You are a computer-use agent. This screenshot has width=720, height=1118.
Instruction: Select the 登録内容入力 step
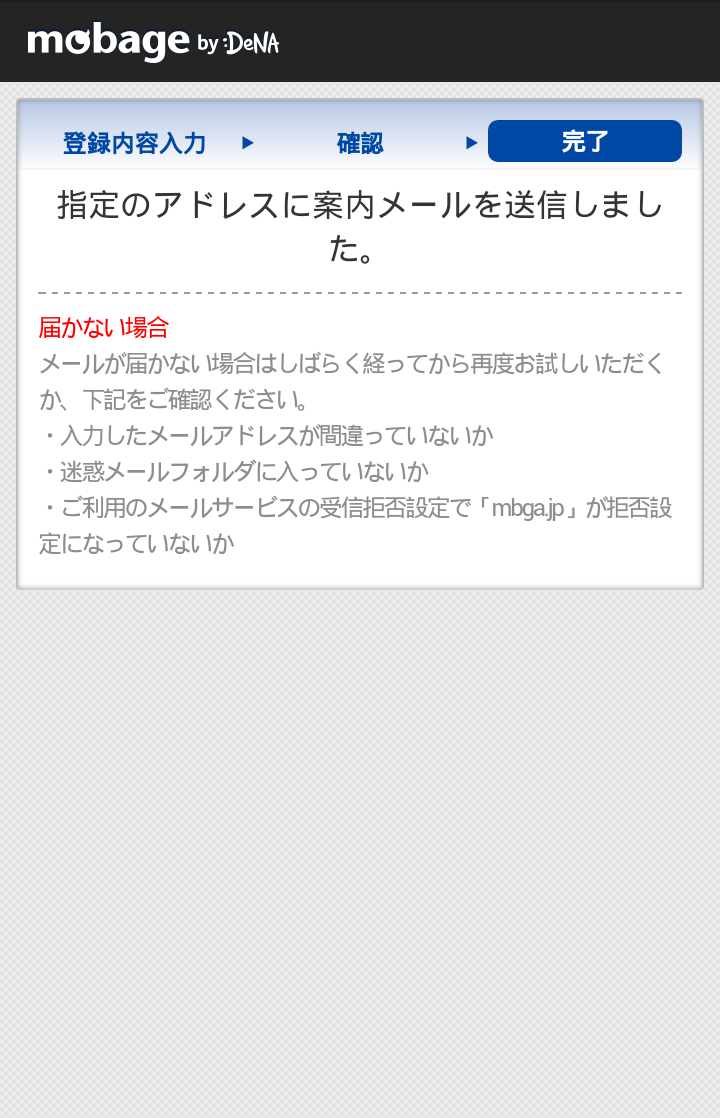[133, 141]
